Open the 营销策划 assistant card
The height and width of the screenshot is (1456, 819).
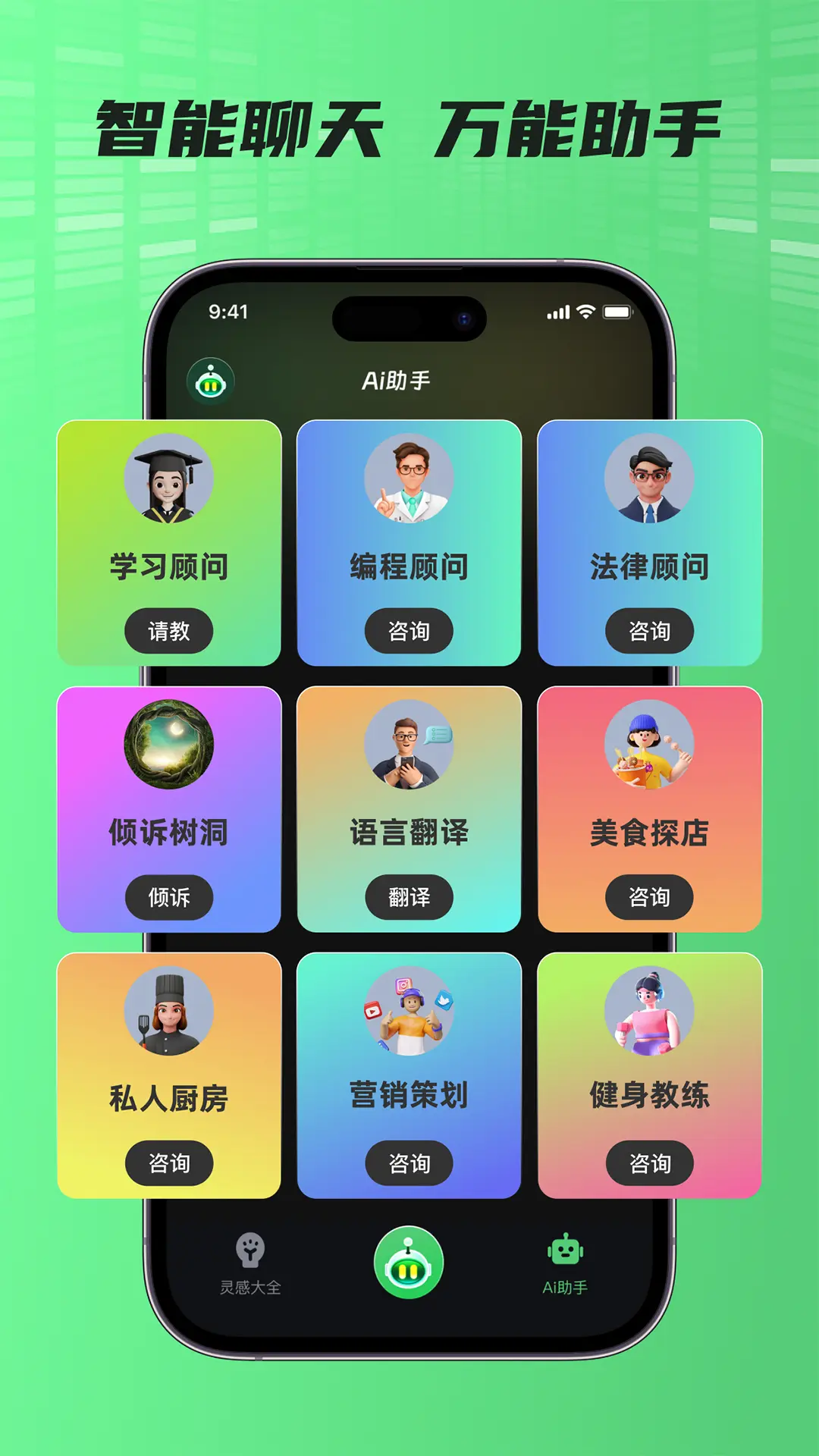(x=409, y=1075)
